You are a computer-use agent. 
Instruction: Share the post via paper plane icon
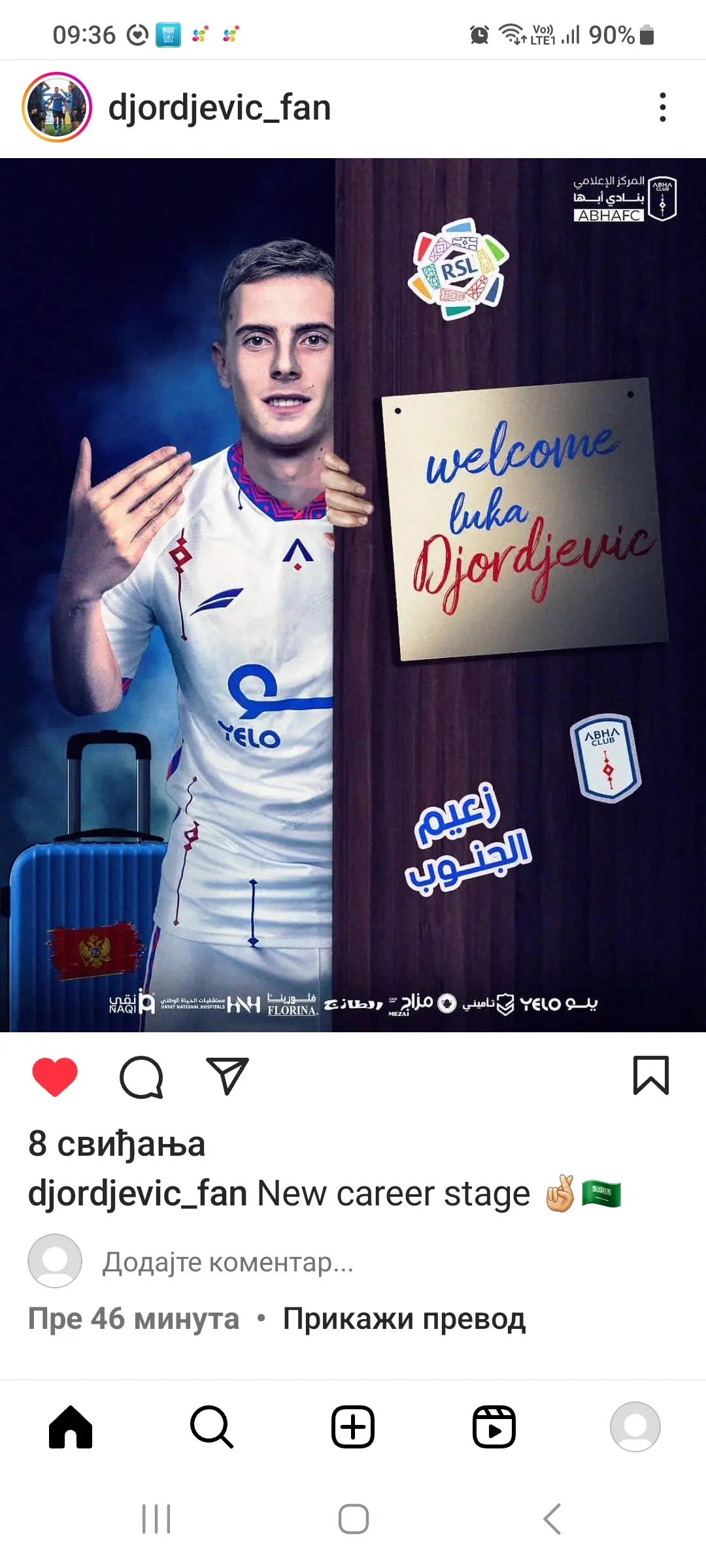(x=227, y=1076)
